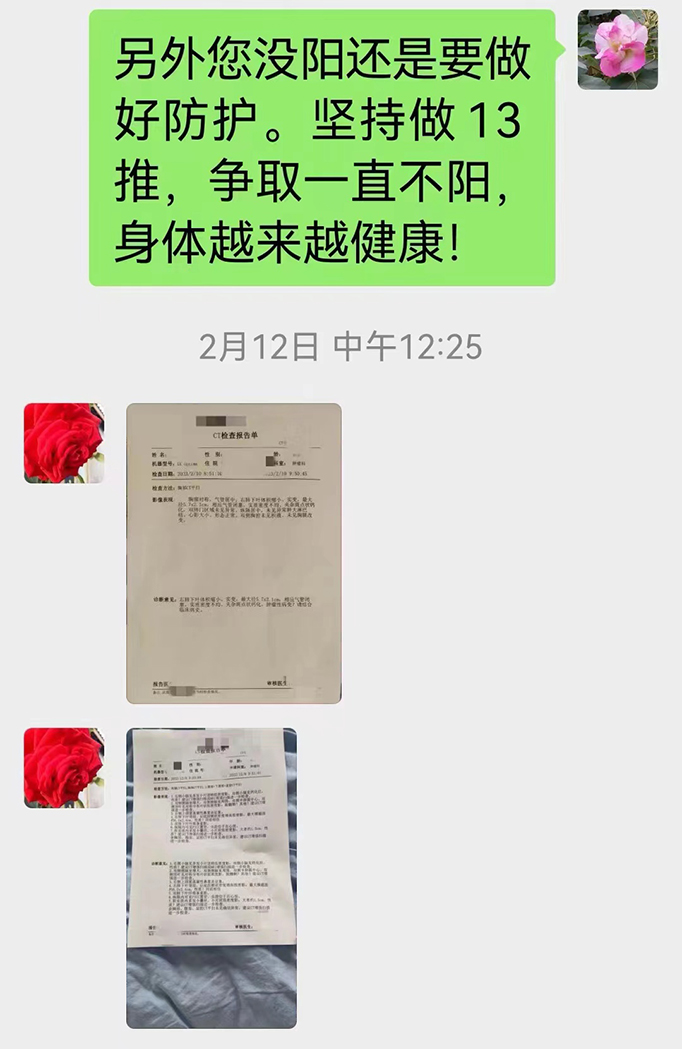Open the first CT report image message
The image size is (682, 1049).
tap(233, 552)
